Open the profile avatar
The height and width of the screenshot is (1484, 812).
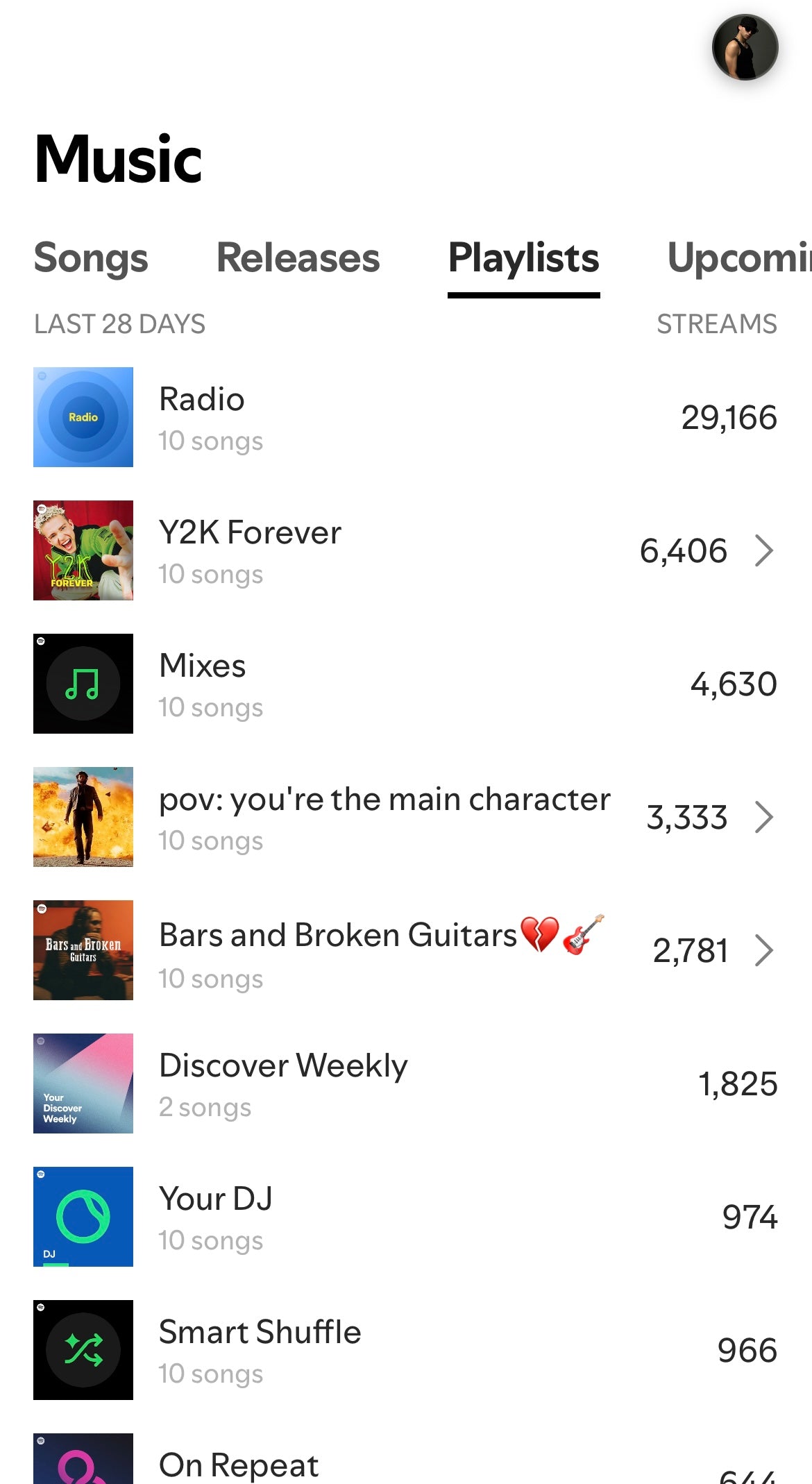pyautogui.click(x=745, y=48)
